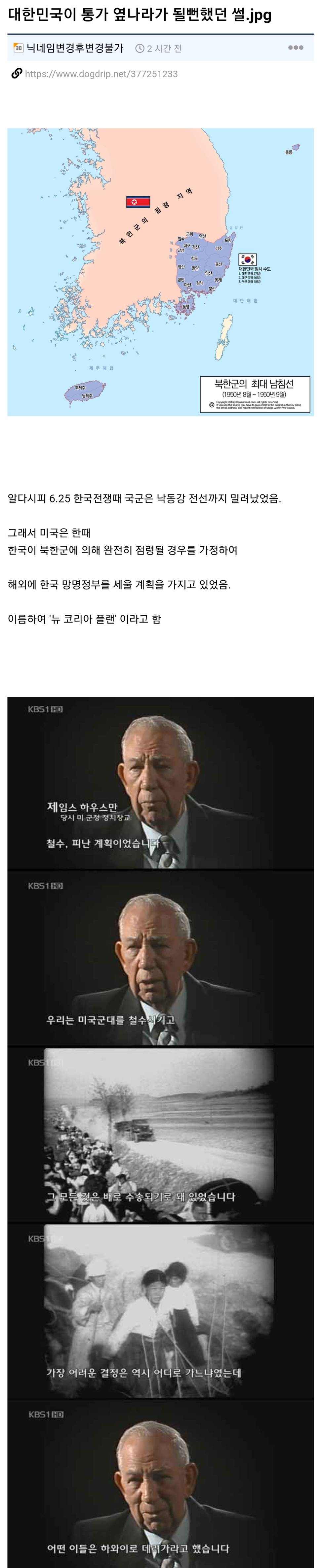View the North Korean advance map image
The image size is (321, 1568).
point(160,271)
